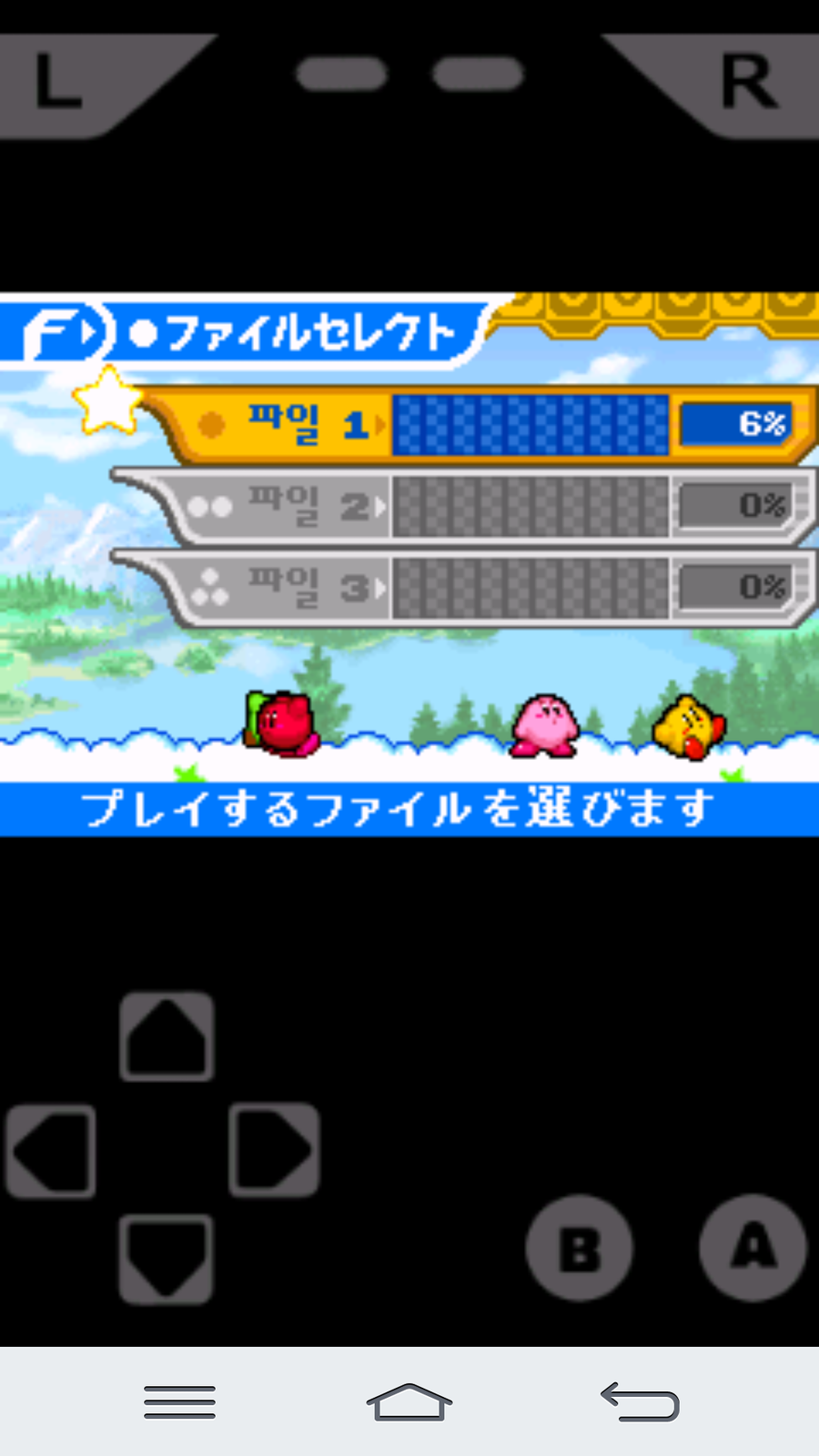Tap the left pill-shaped select button
Screen dimensions: 819x1456
(341, 74)
